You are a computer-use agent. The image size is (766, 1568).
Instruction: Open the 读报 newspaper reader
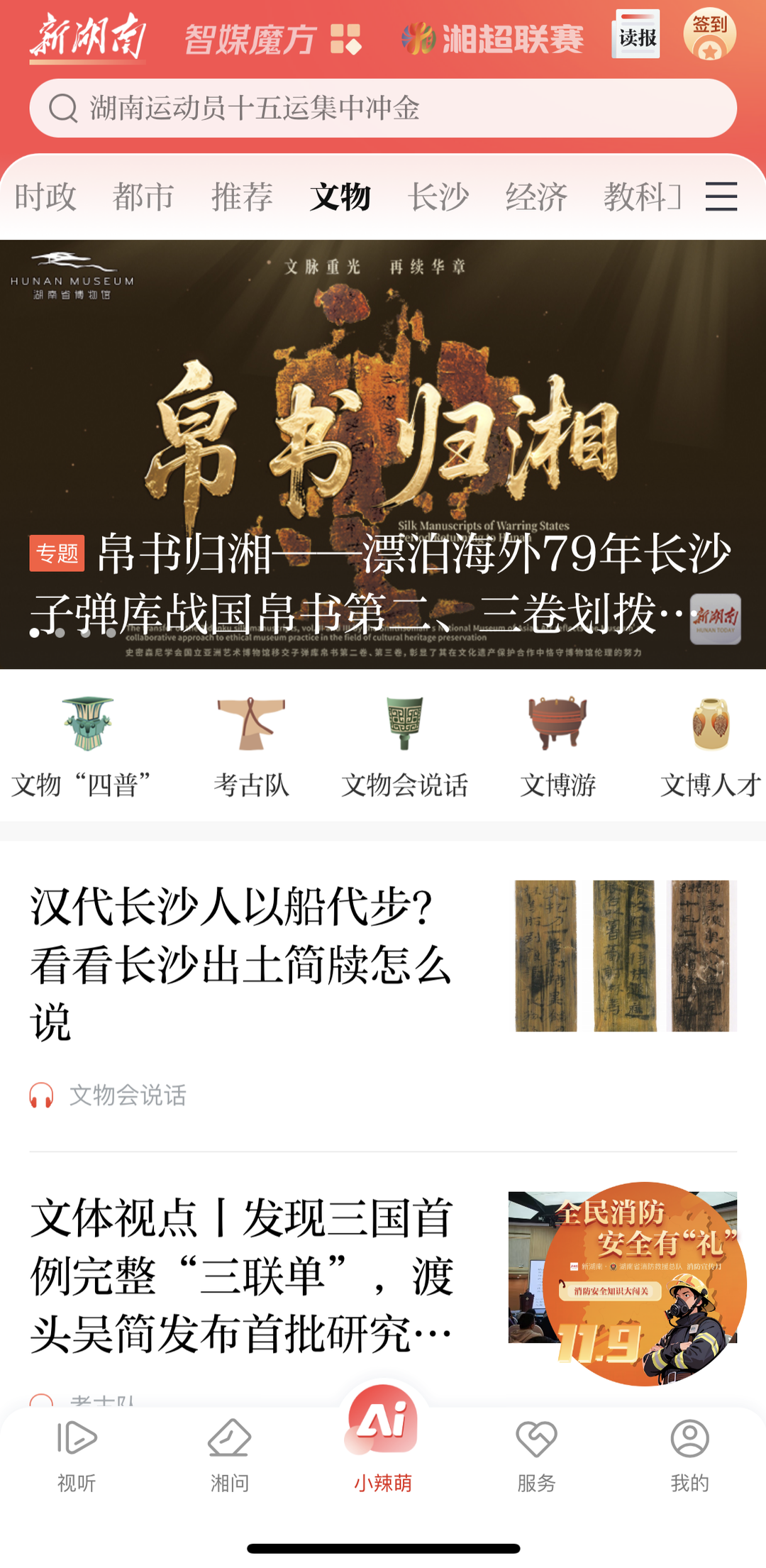[x=635, y=35]
